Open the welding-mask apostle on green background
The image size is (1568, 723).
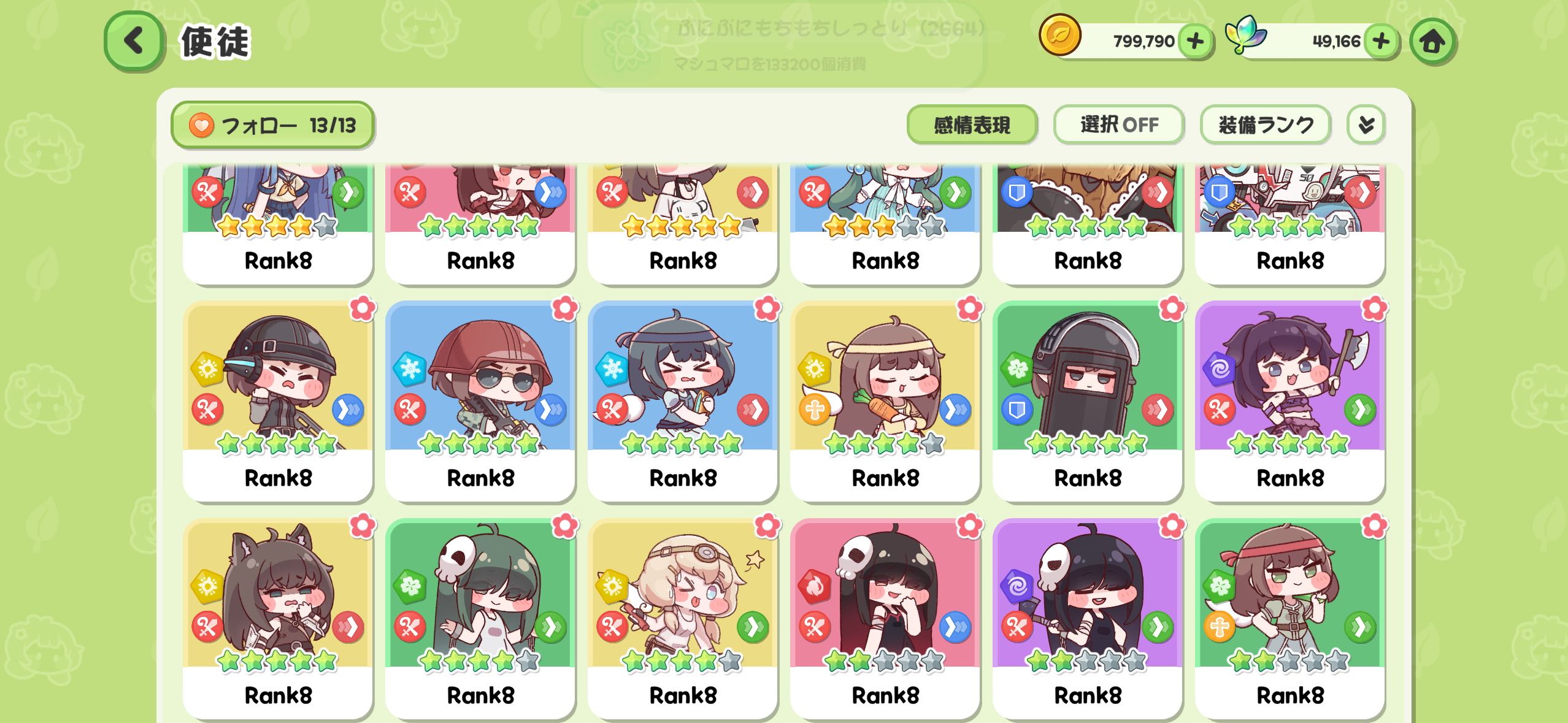pyautogui.click(x=1087, y=392)
